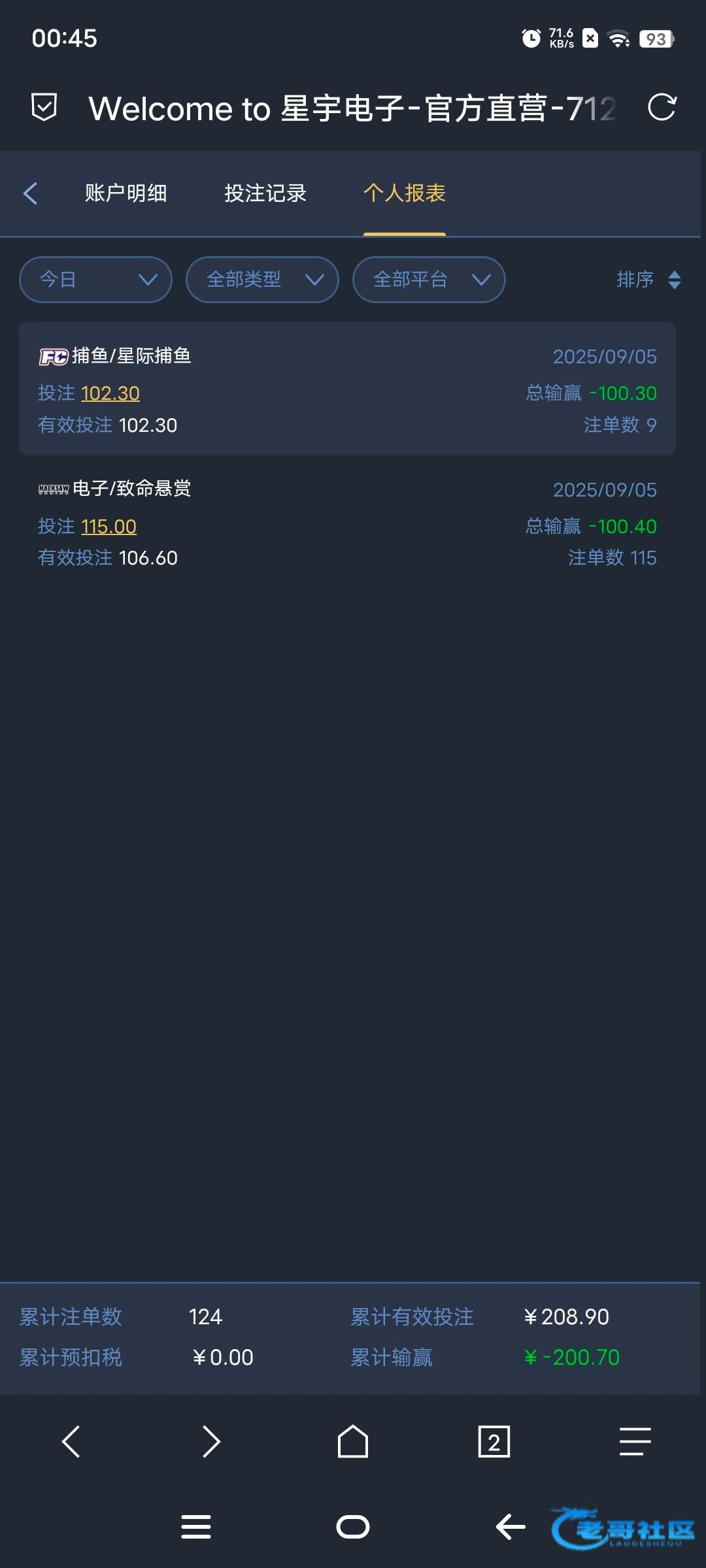Expand the 全部平台 dropdown
706x1568 pixels.
coord(429,280)
